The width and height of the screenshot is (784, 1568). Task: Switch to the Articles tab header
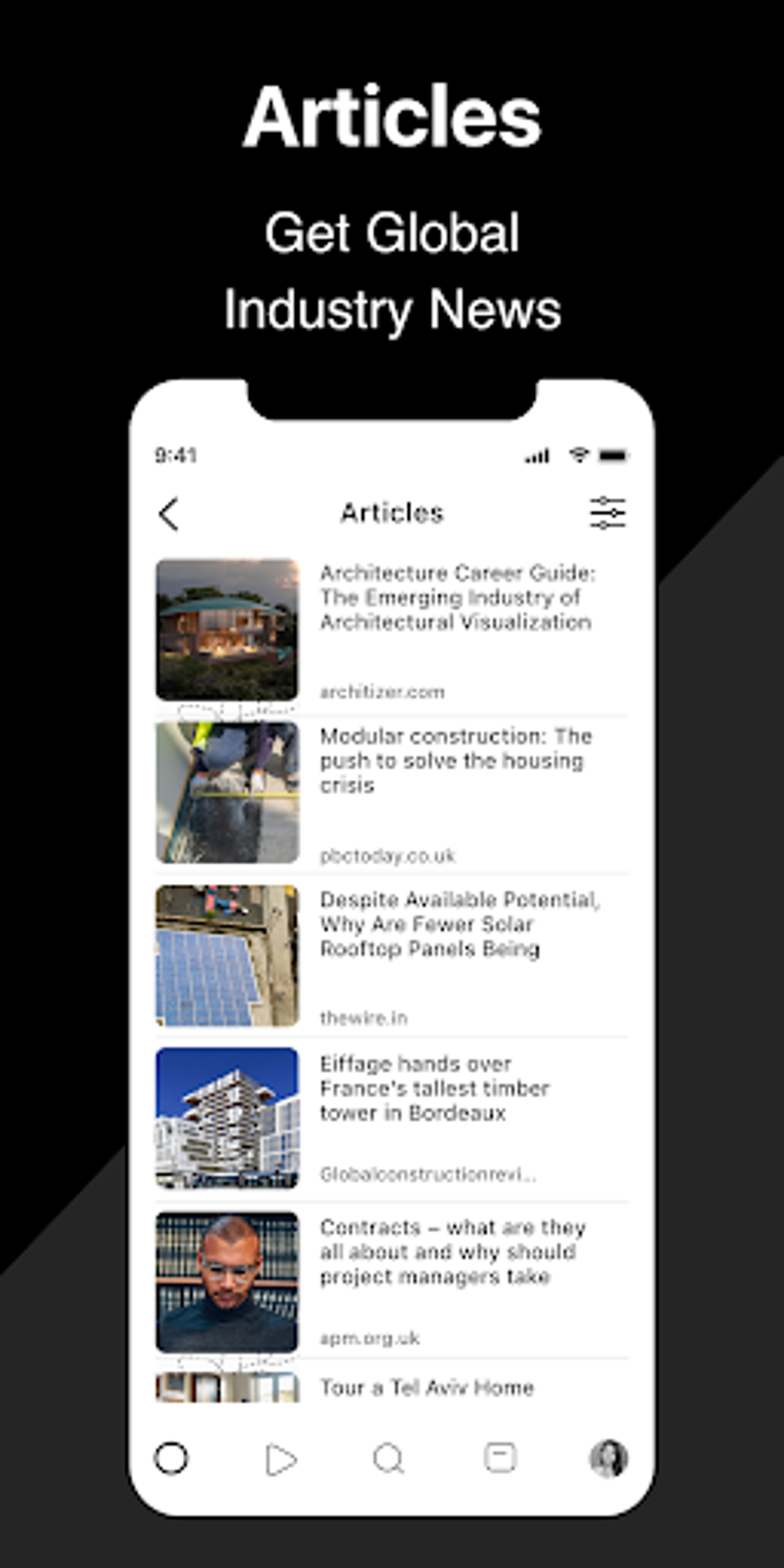click(391, 512)
